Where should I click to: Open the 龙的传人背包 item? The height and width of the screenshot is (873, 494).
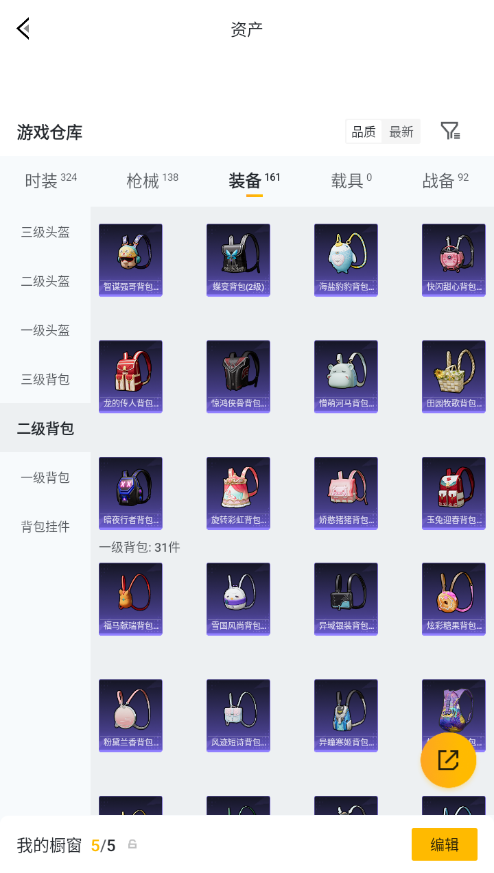(131, 376)
